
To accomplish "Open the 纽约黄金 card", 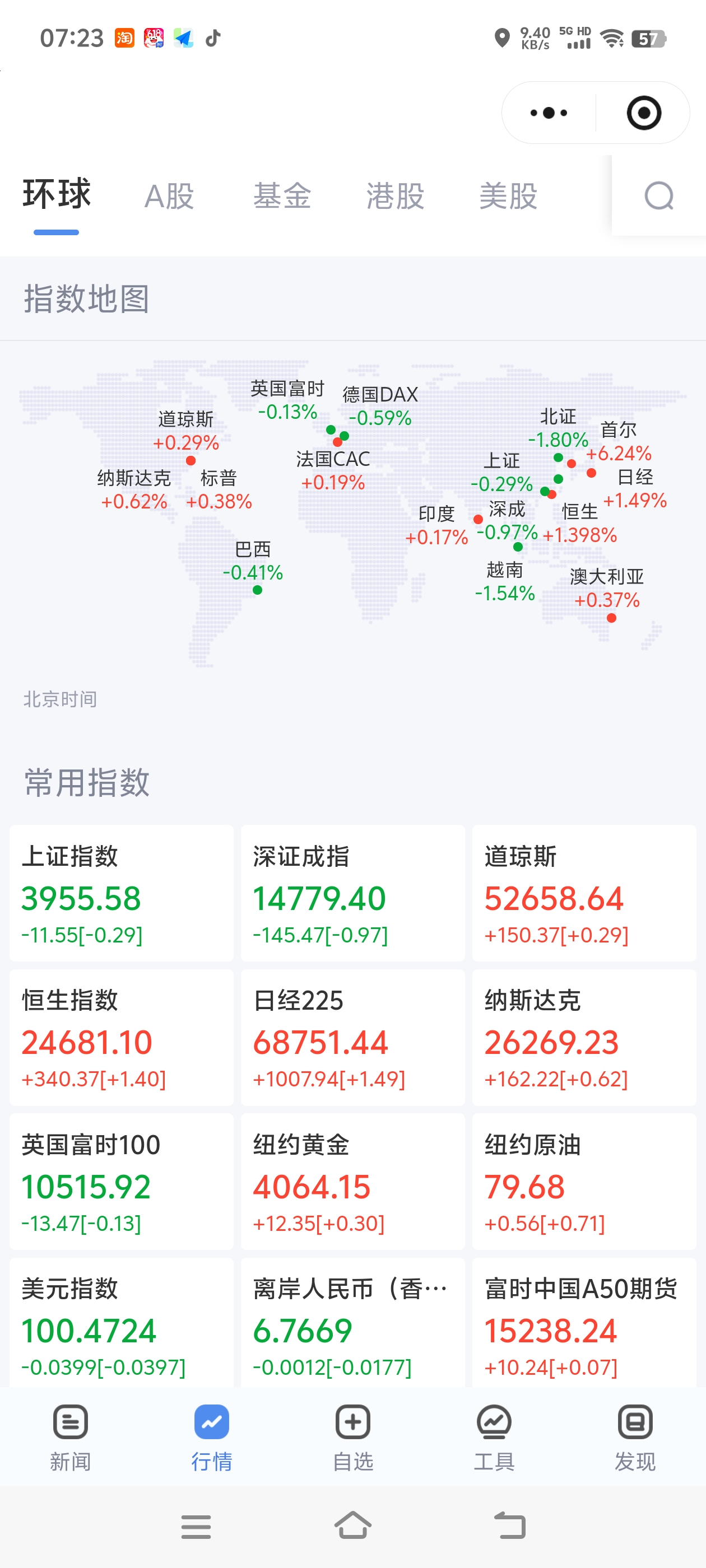I will pyautogui.click(x=352, y=1182).
